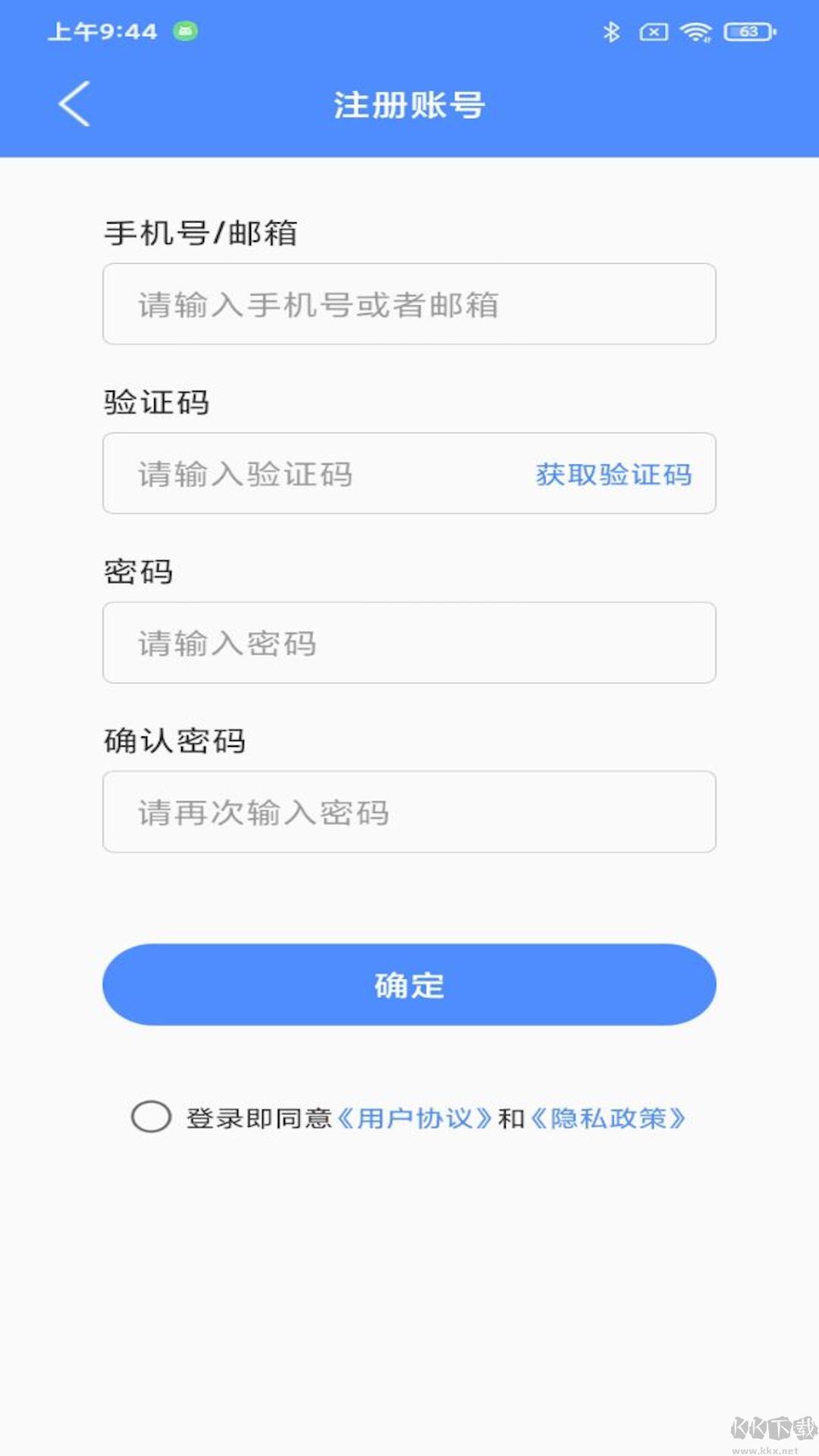Select the 请再次输入密码 confirm password field
Image resolution: width=819 pixels, height=1456 pixels.
pyautogui.click(x=409, y=811)
